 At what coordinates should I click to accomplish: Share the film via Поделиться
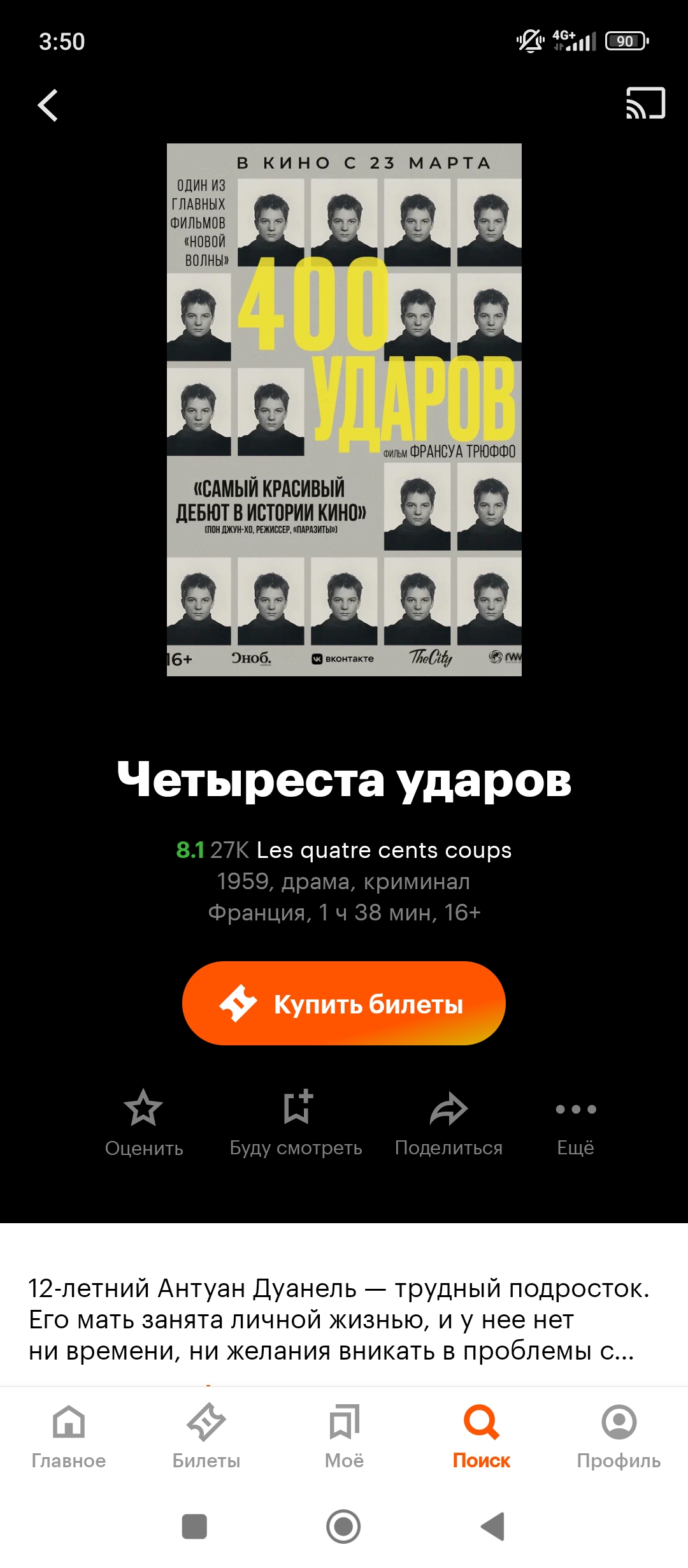coord(448,1123)
